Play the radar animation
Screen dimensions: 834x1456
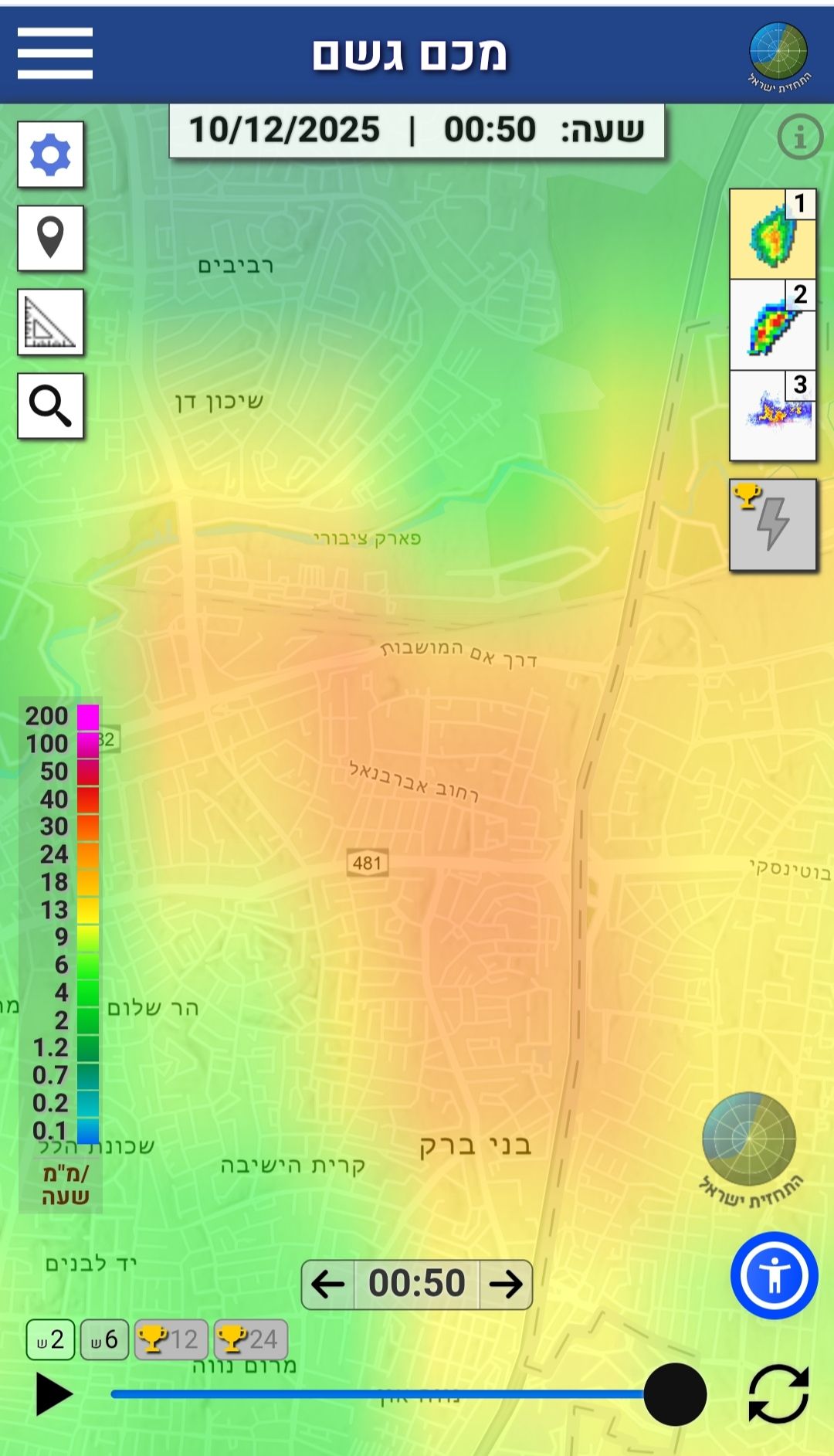54,1394
